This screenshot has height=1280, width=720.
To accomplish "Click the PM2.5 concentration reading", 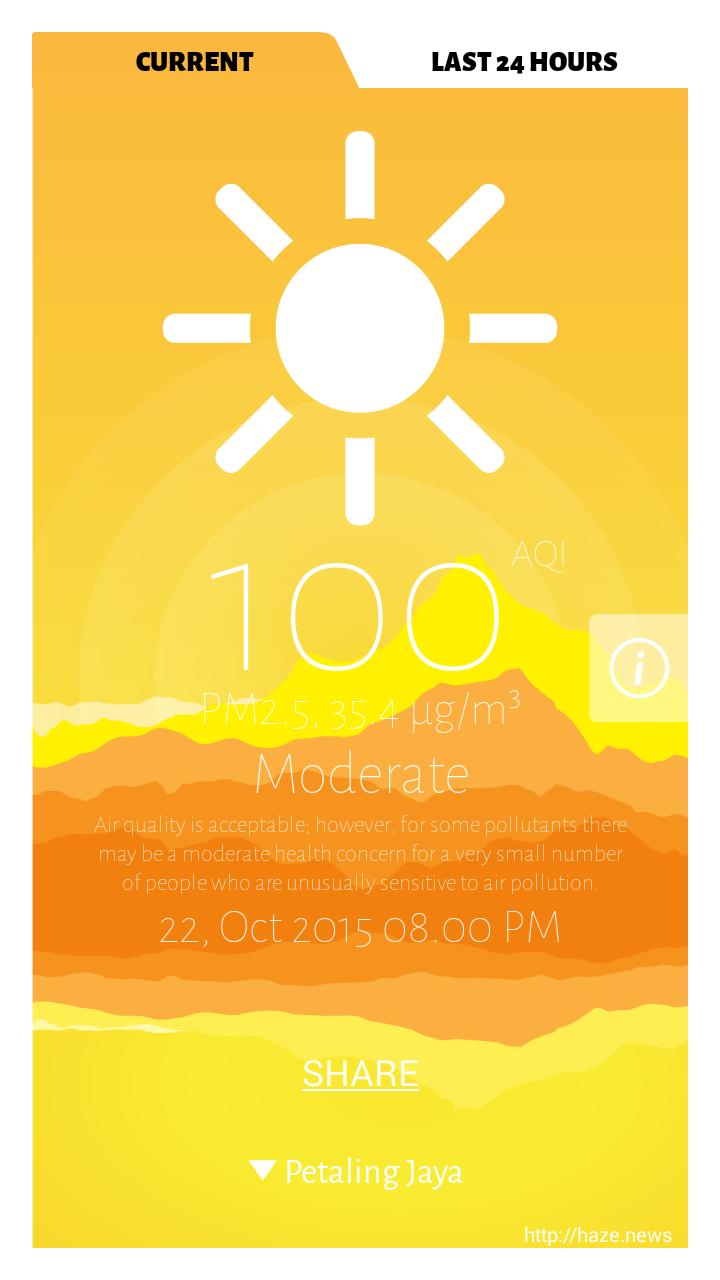I will pos(358,710).
